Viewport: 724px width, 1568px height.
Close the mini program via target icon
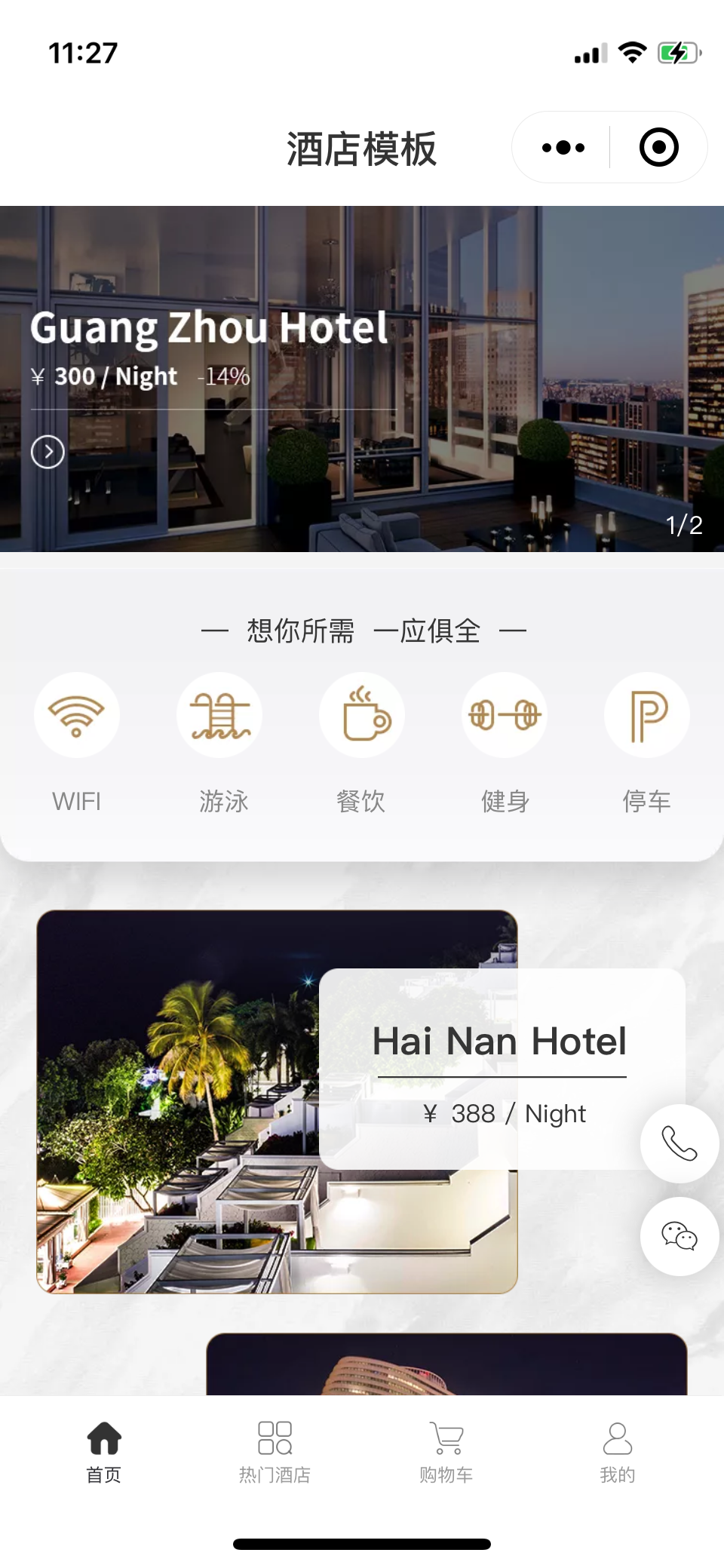(658, 148)
